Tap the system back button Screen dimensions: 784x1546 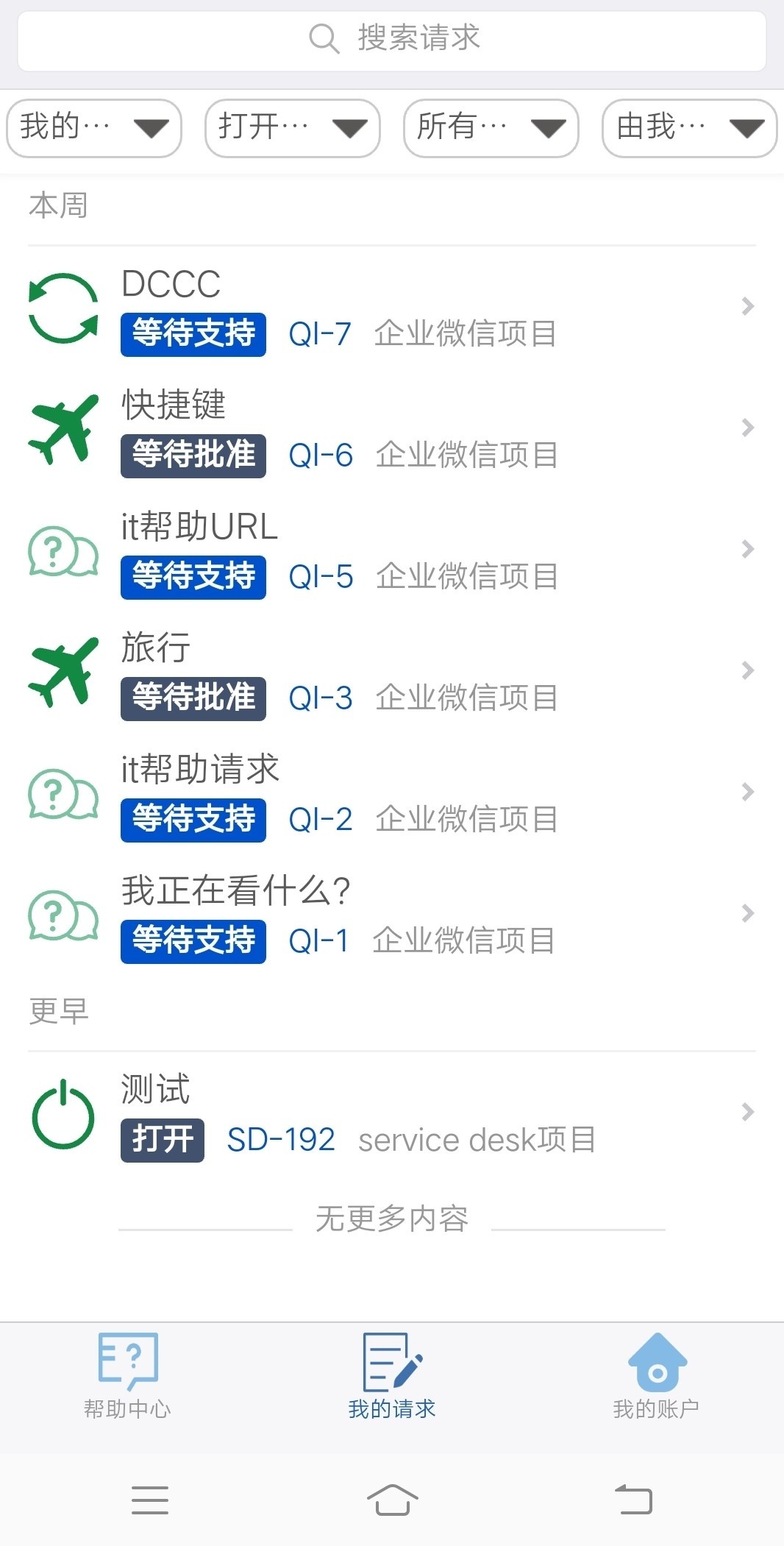[x=633, y=1499]
